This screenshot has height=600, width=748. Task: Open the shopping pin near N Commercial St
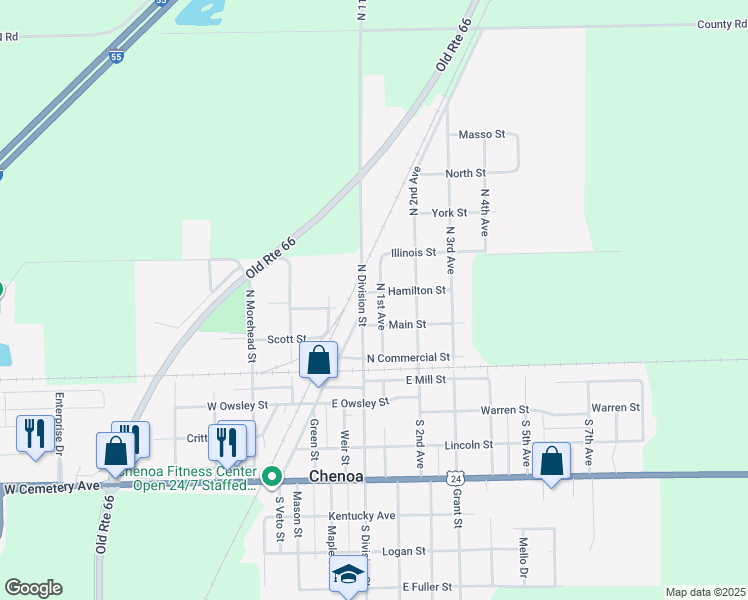pyautogui.click(x=318, y=360)
